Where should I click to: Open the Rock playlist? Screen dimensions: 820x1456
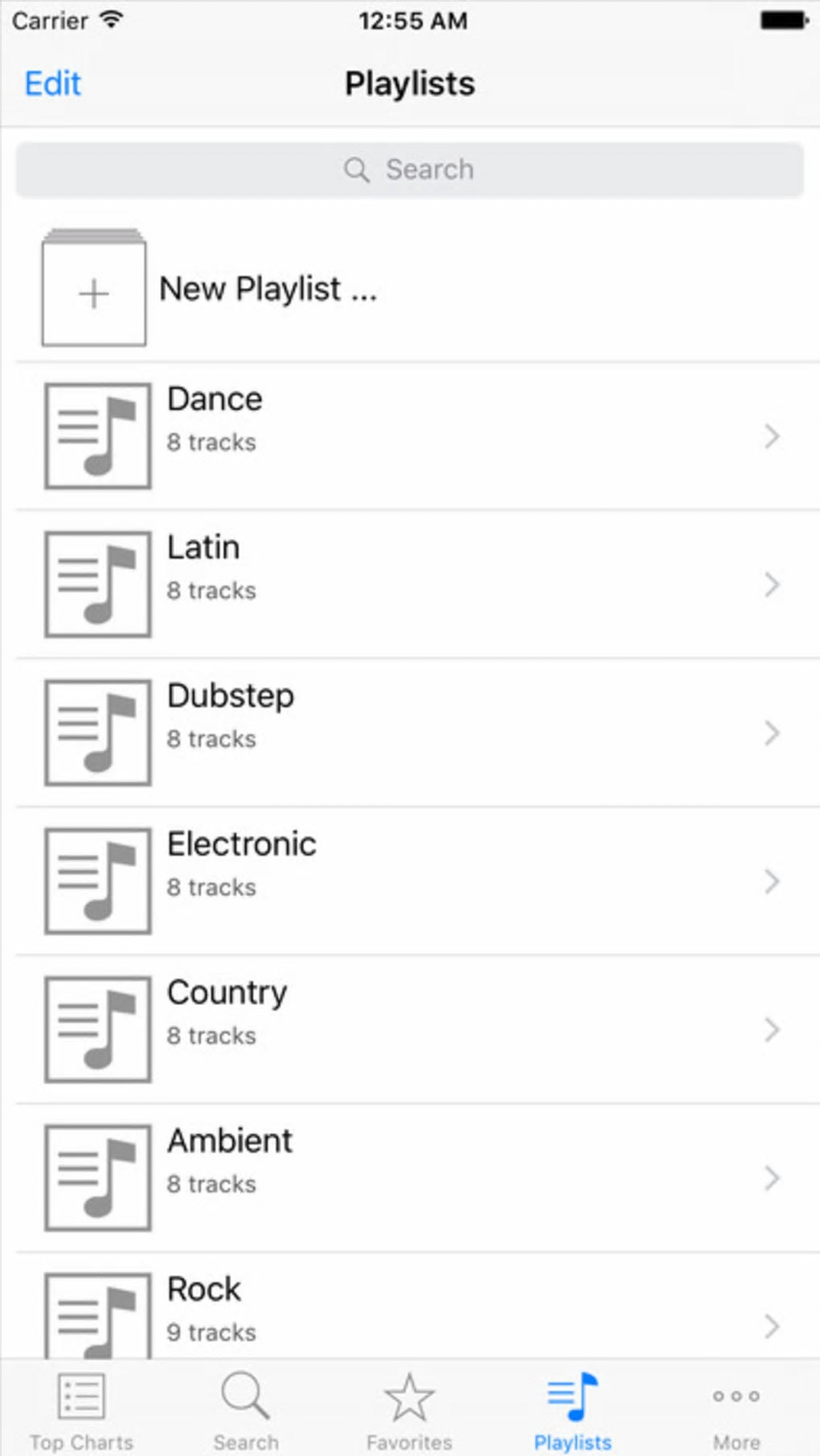pyautogui.click(x=410, y=1310)
